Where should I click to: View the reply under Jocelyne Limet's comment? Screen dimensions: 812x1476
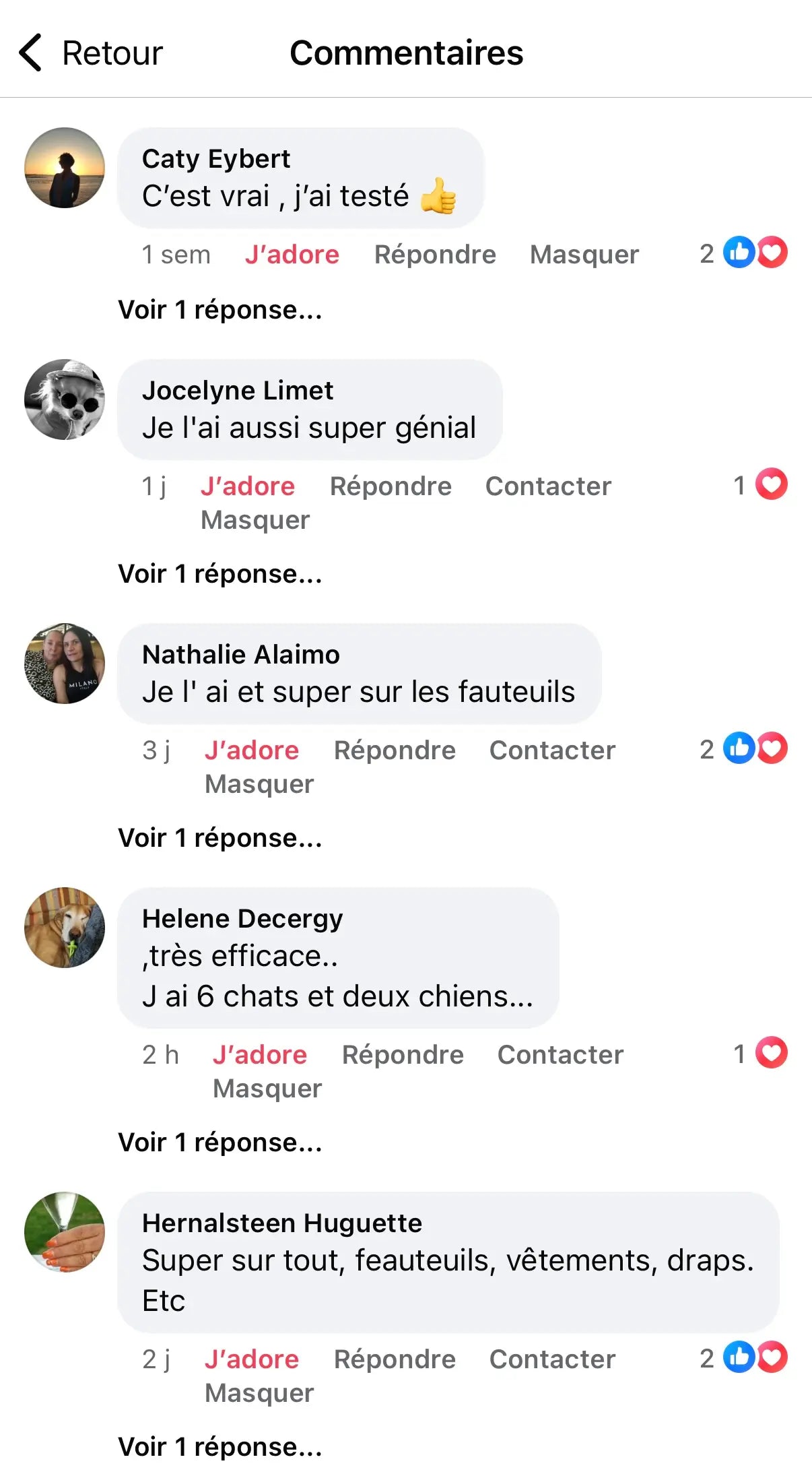[x=219, y=574]
